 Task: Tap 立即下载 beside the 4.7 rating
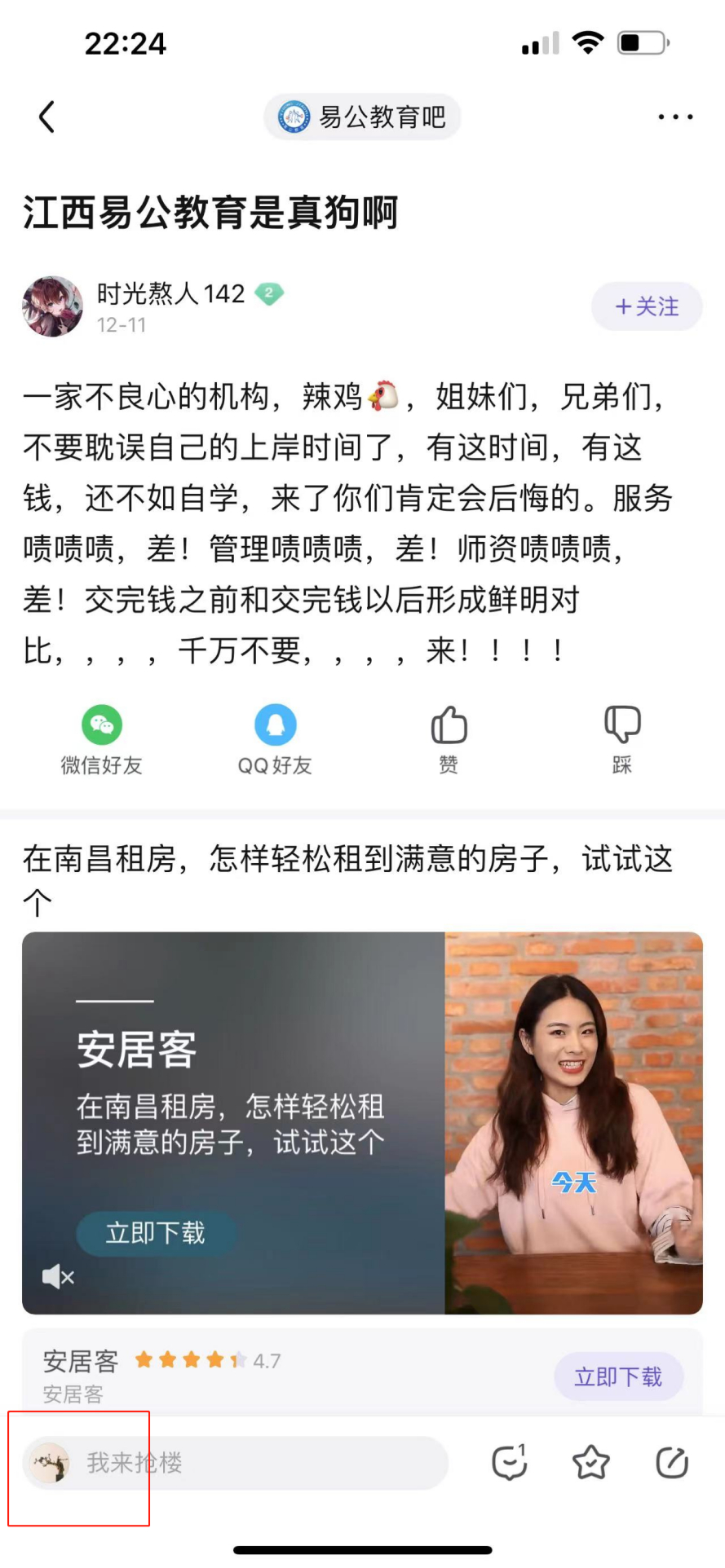(x=618, y=1376)
